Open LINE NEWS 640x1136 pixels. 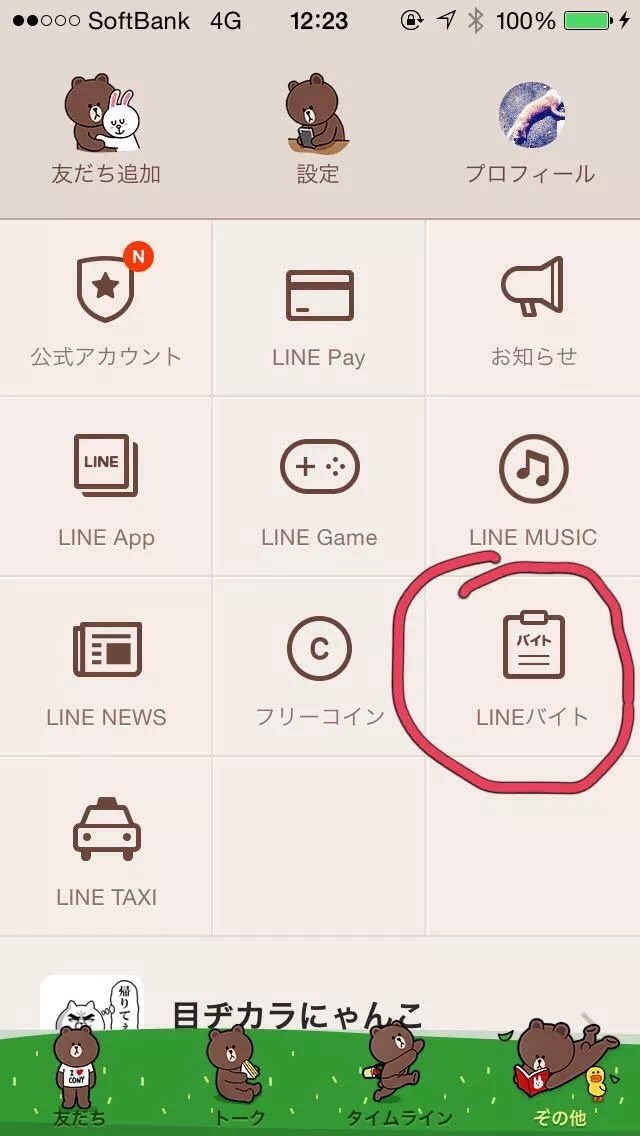point(106,668)
